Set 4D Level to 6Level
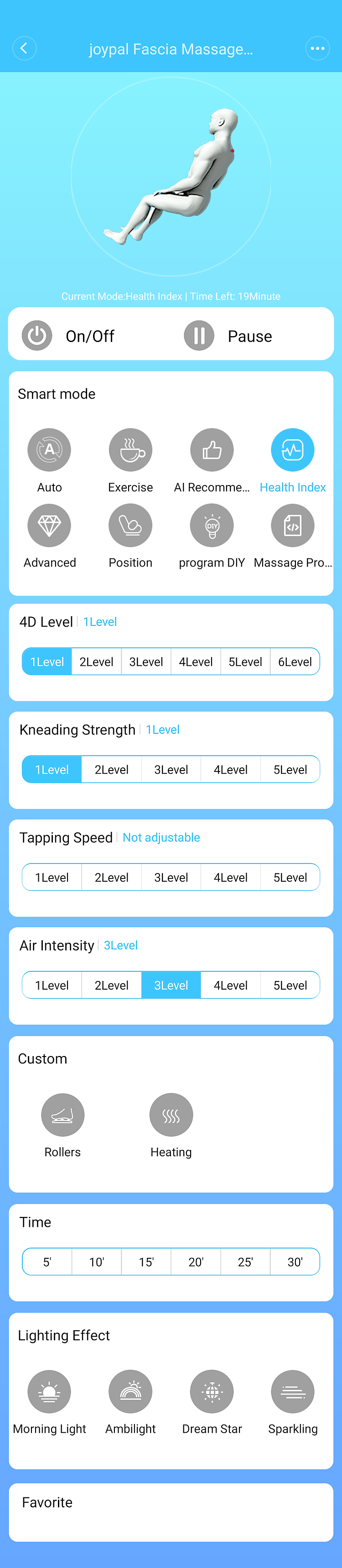 [295, 662]
